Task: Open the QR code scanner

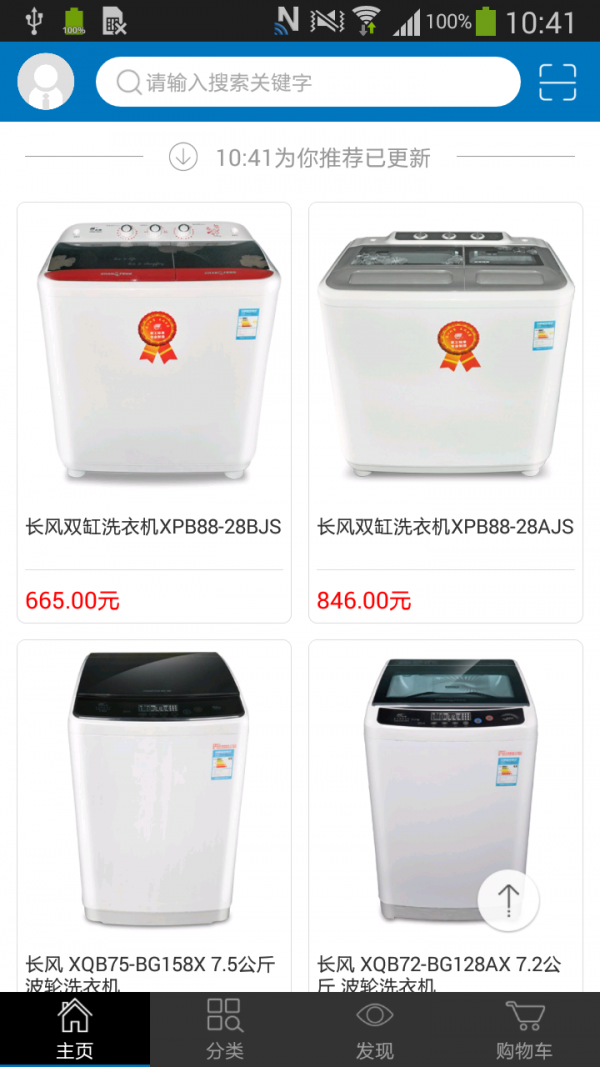Action: pos(558,82)
